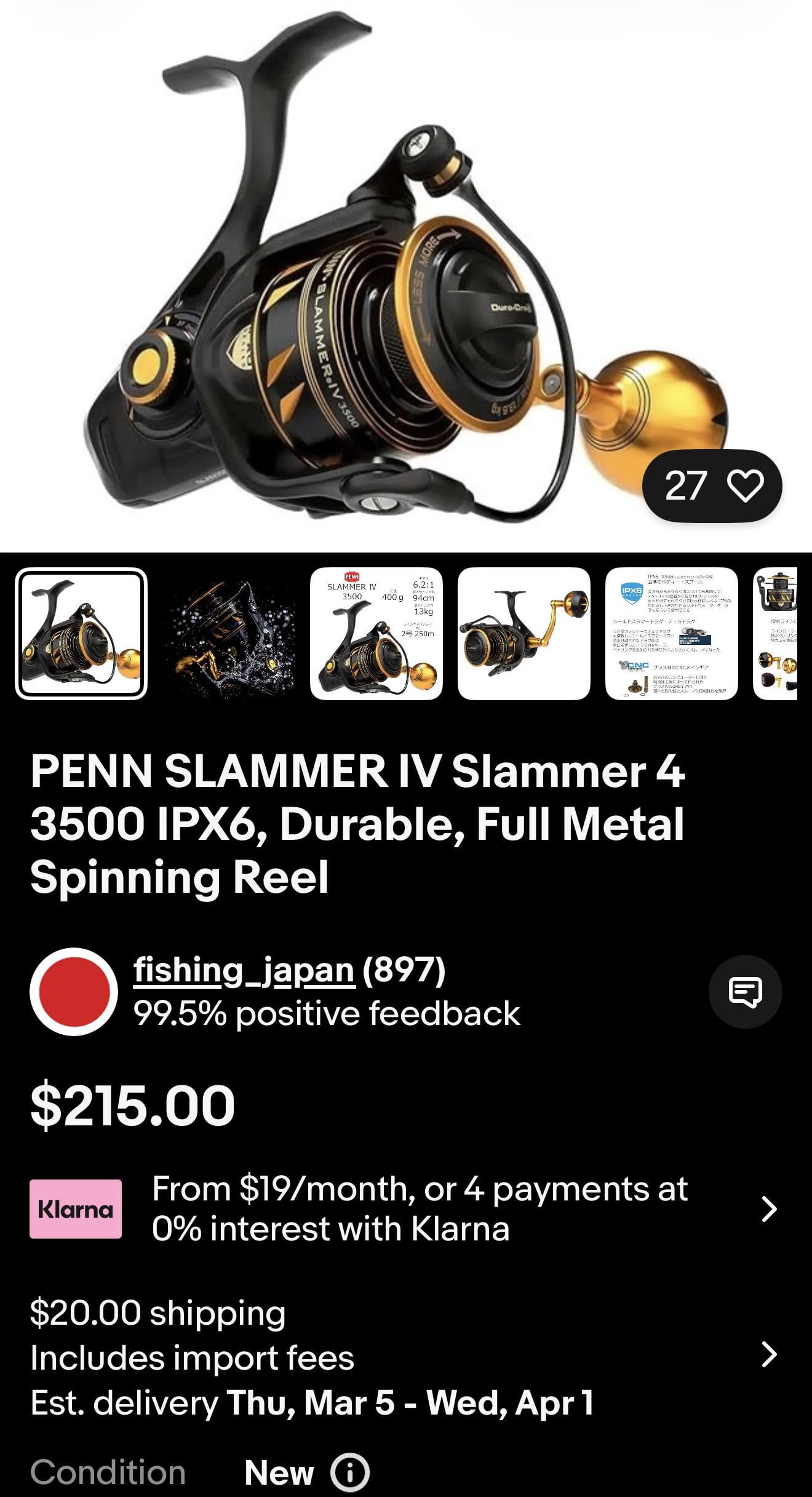View the IPX6 features thumbnail
The width and height of the screenshot is (812, 1497).
pos(672,634)
